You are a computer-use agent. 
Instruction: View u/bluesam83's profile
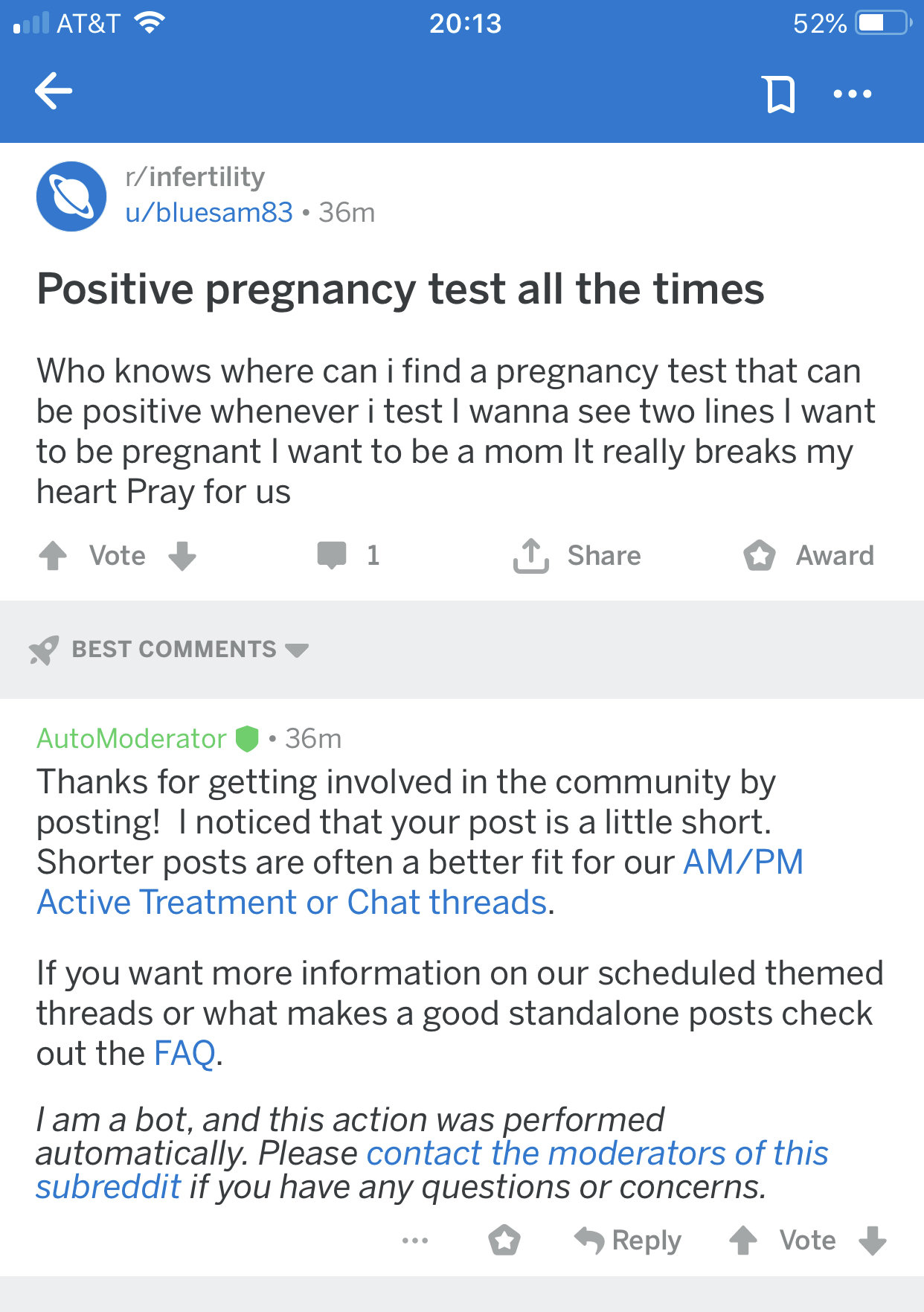[x=209, y=213]
